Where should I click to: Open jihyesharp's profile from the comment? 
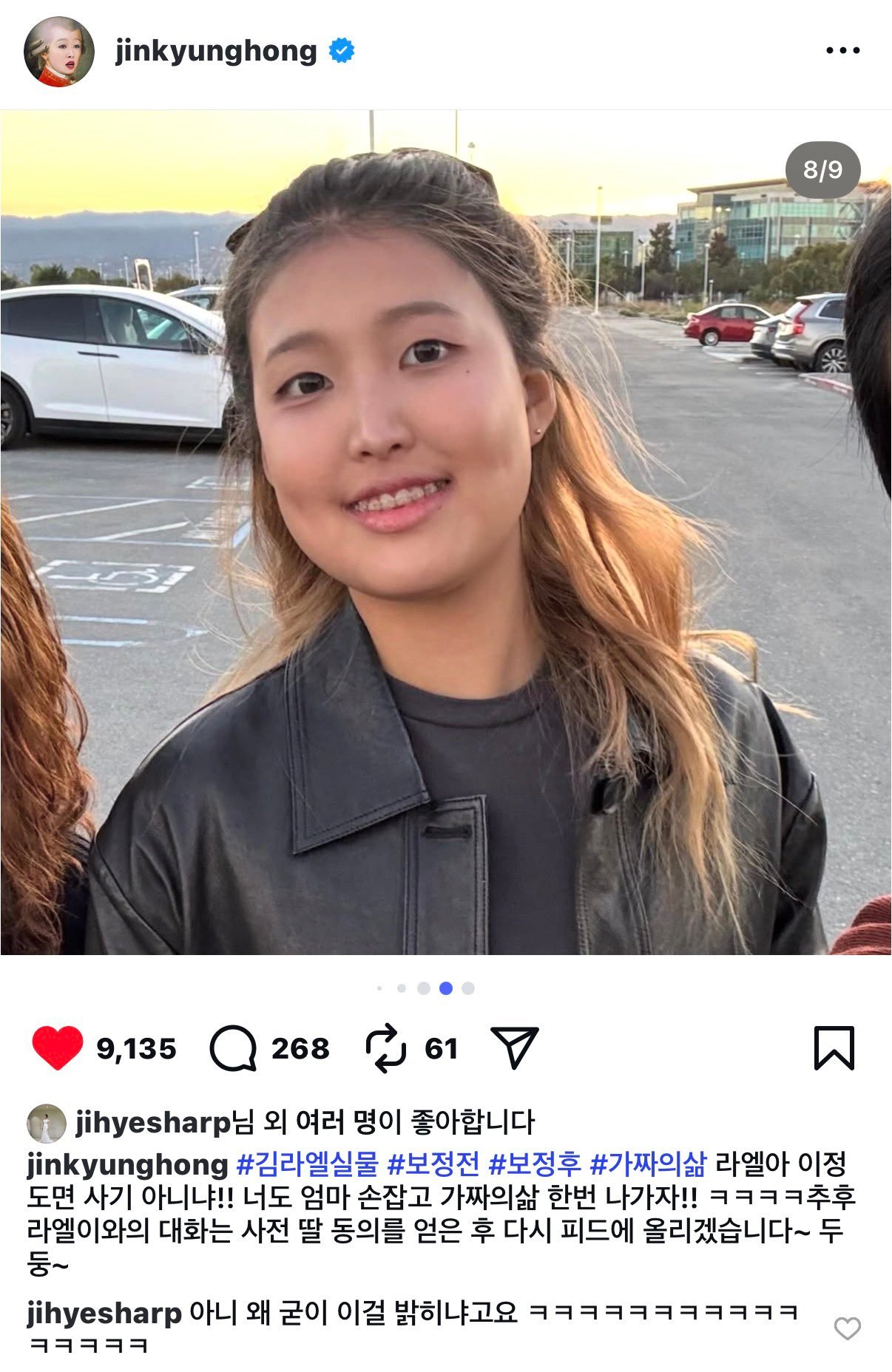104,1313
